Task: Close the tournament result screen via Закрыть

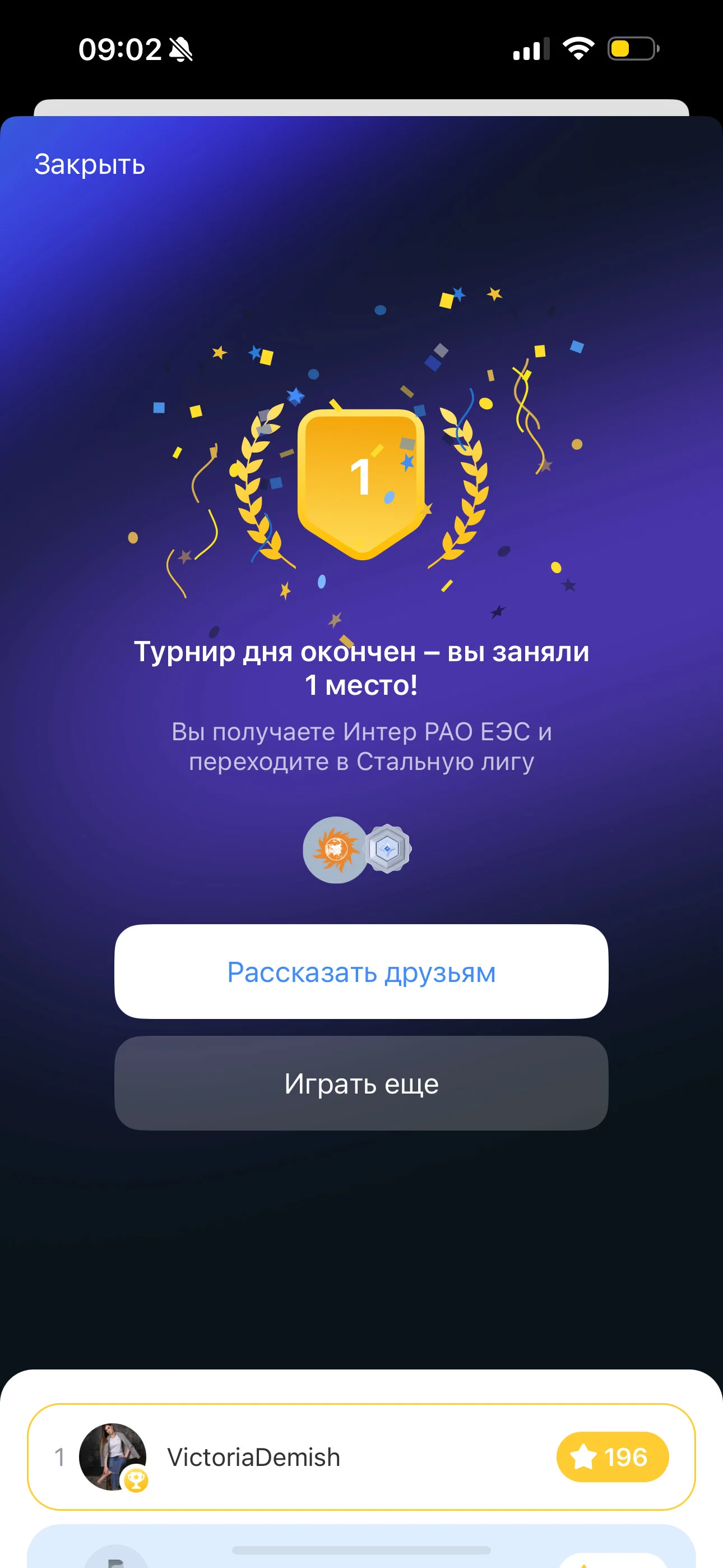Action: 90,164
